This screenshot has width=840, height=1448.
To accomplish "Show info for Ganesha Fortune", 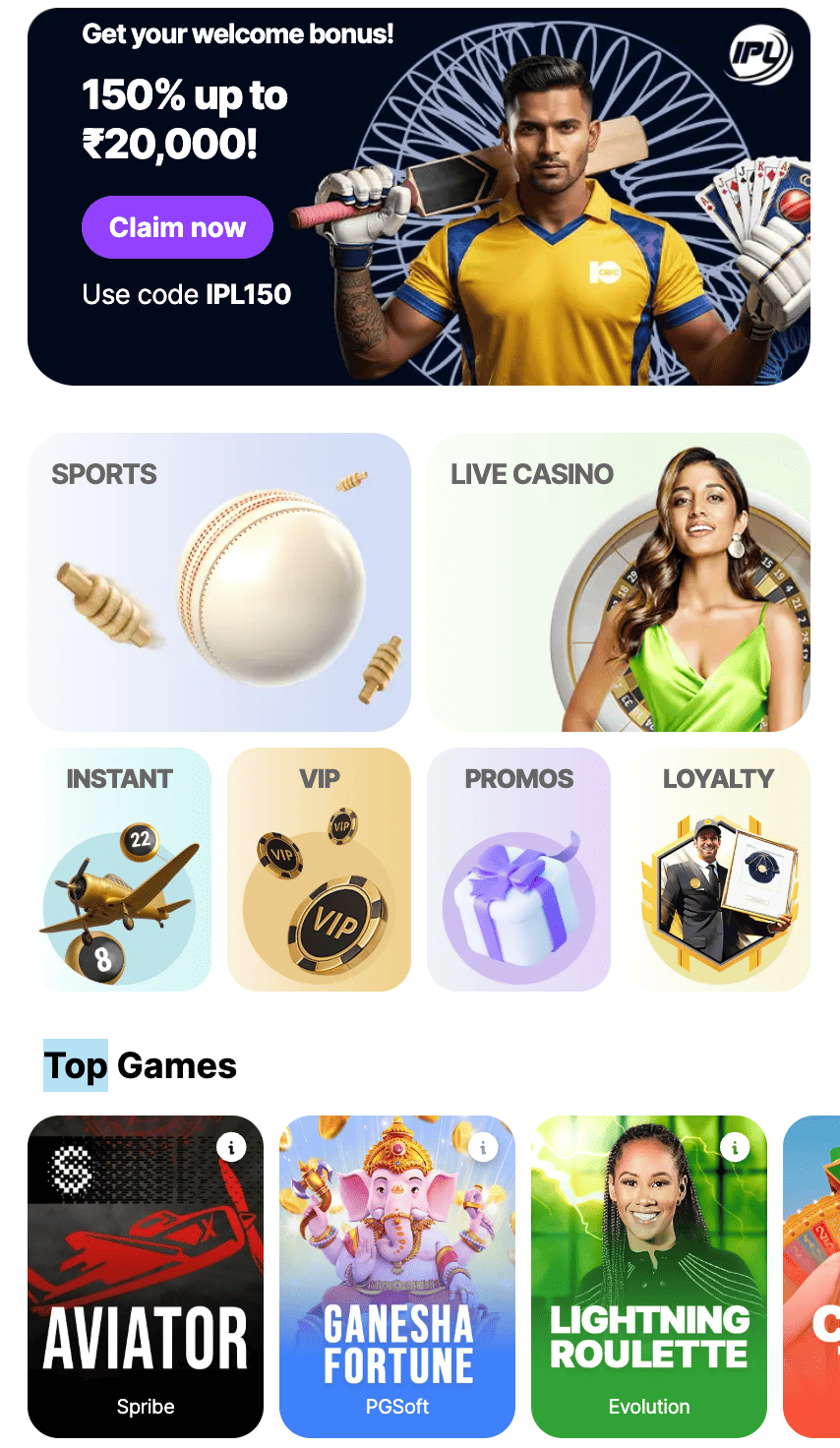I will pyautogui.click(x=483, y=1147).
